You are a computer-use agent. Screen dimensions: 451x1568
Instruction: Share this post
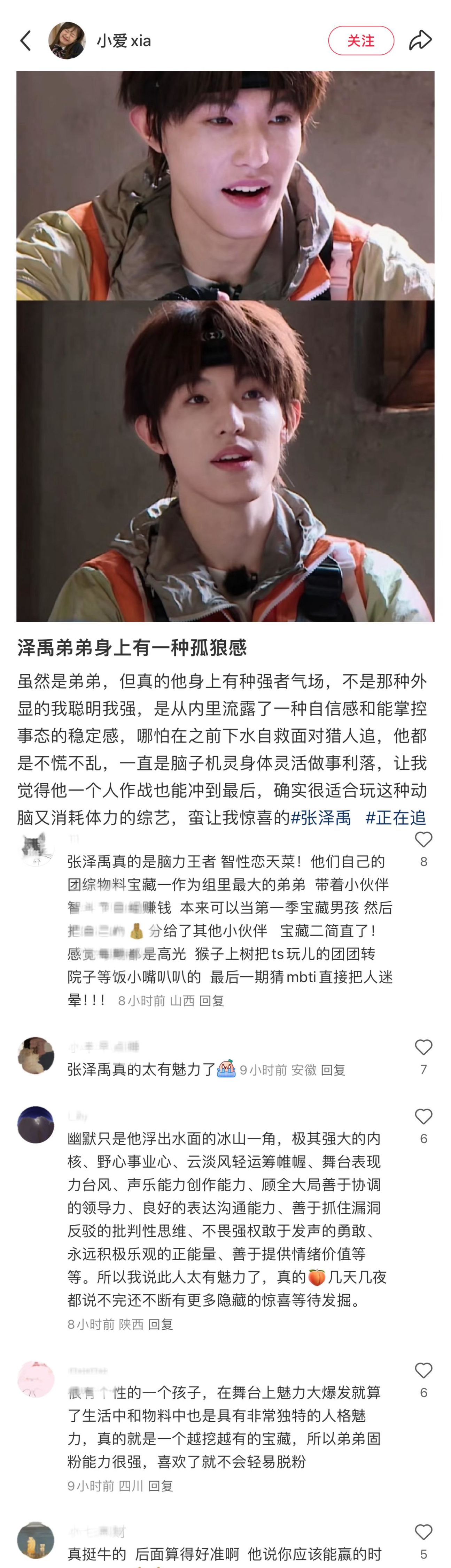coord(420,41)
